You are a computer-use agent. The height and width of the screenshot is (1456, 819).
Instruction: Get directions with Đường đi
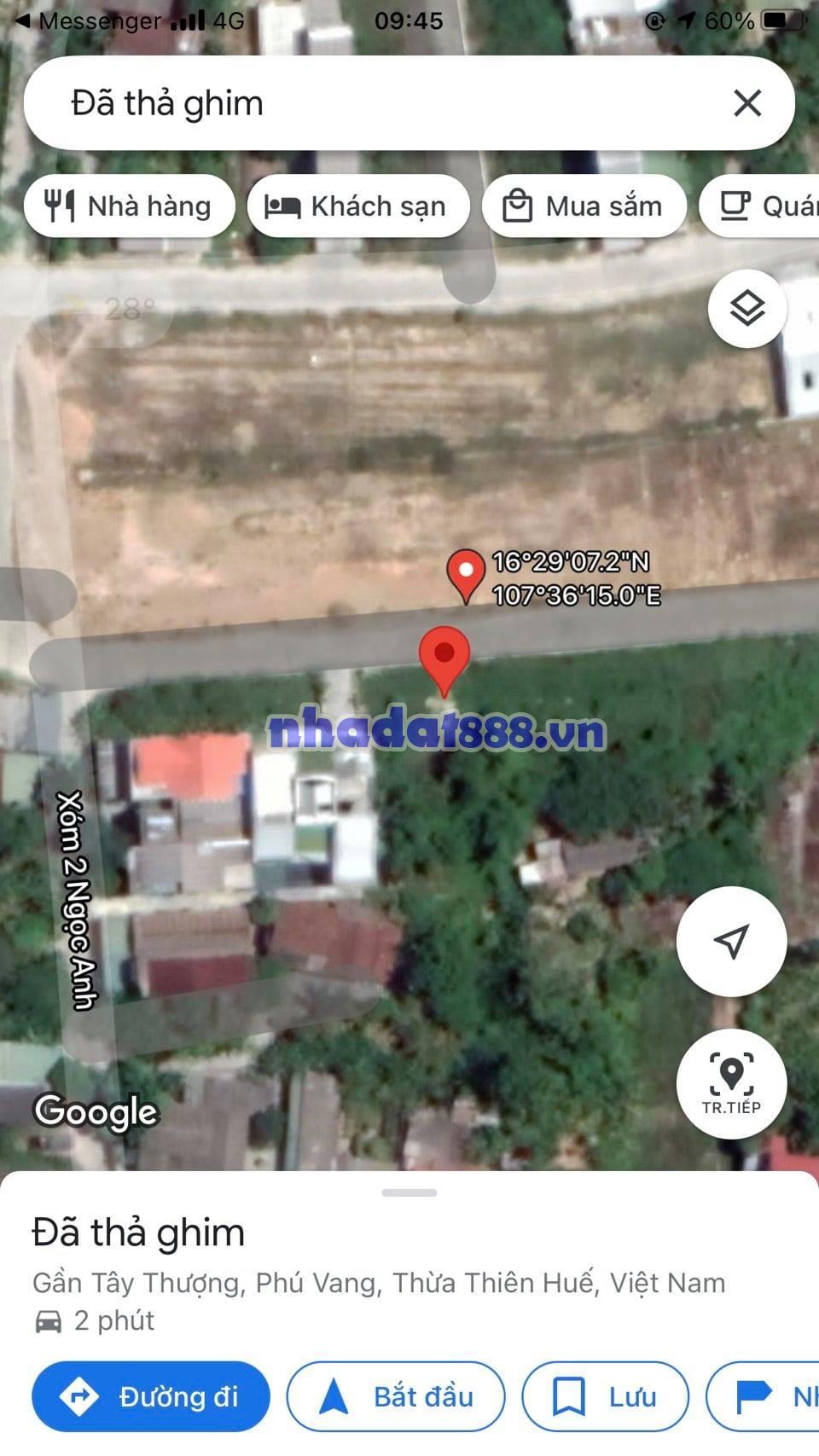[151, 1396]
